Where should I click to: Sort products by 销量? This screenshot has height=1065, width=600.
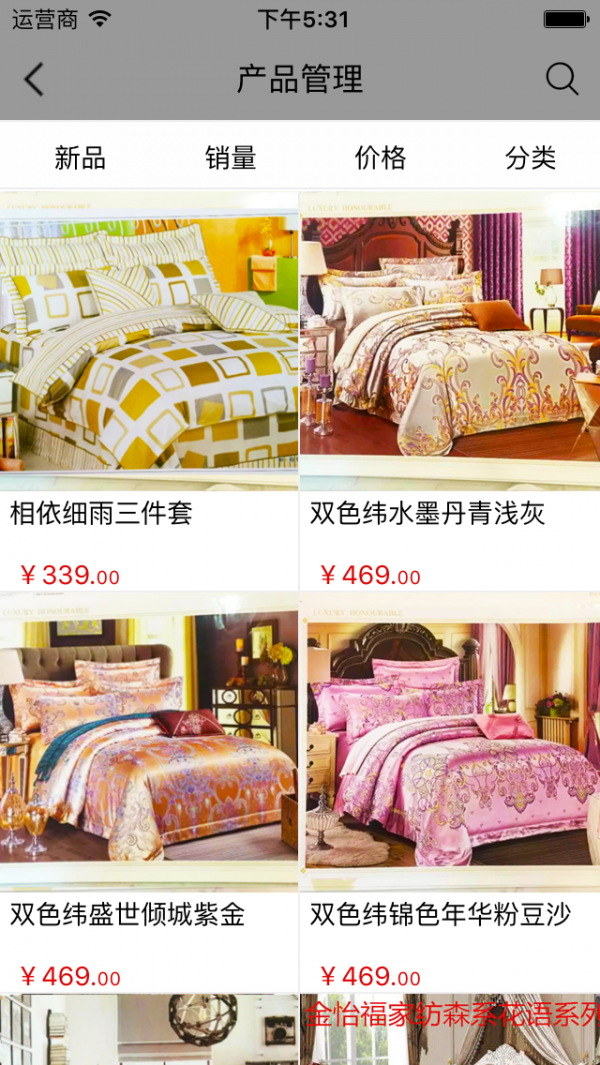[x=231, y=158]
